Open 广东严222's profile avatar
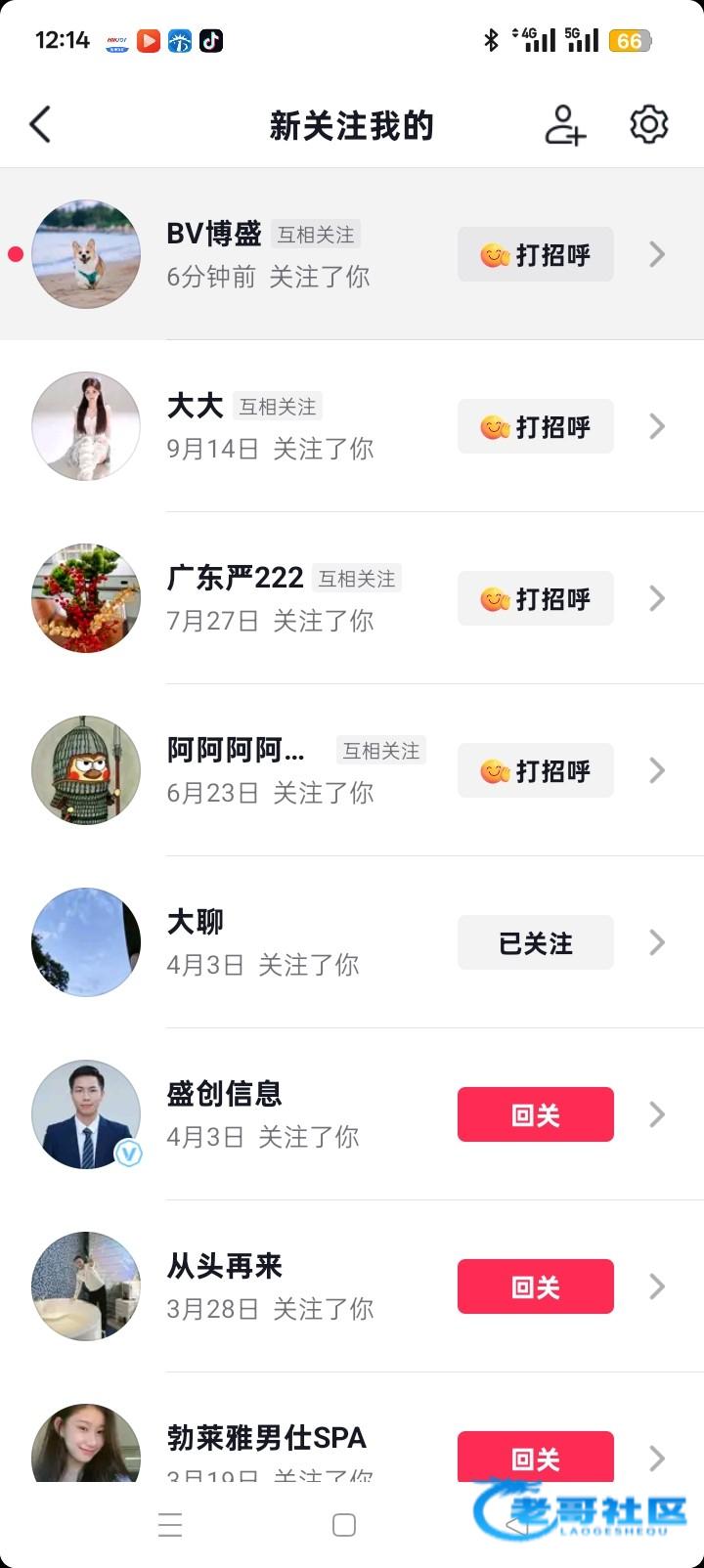 pos(86,598)
